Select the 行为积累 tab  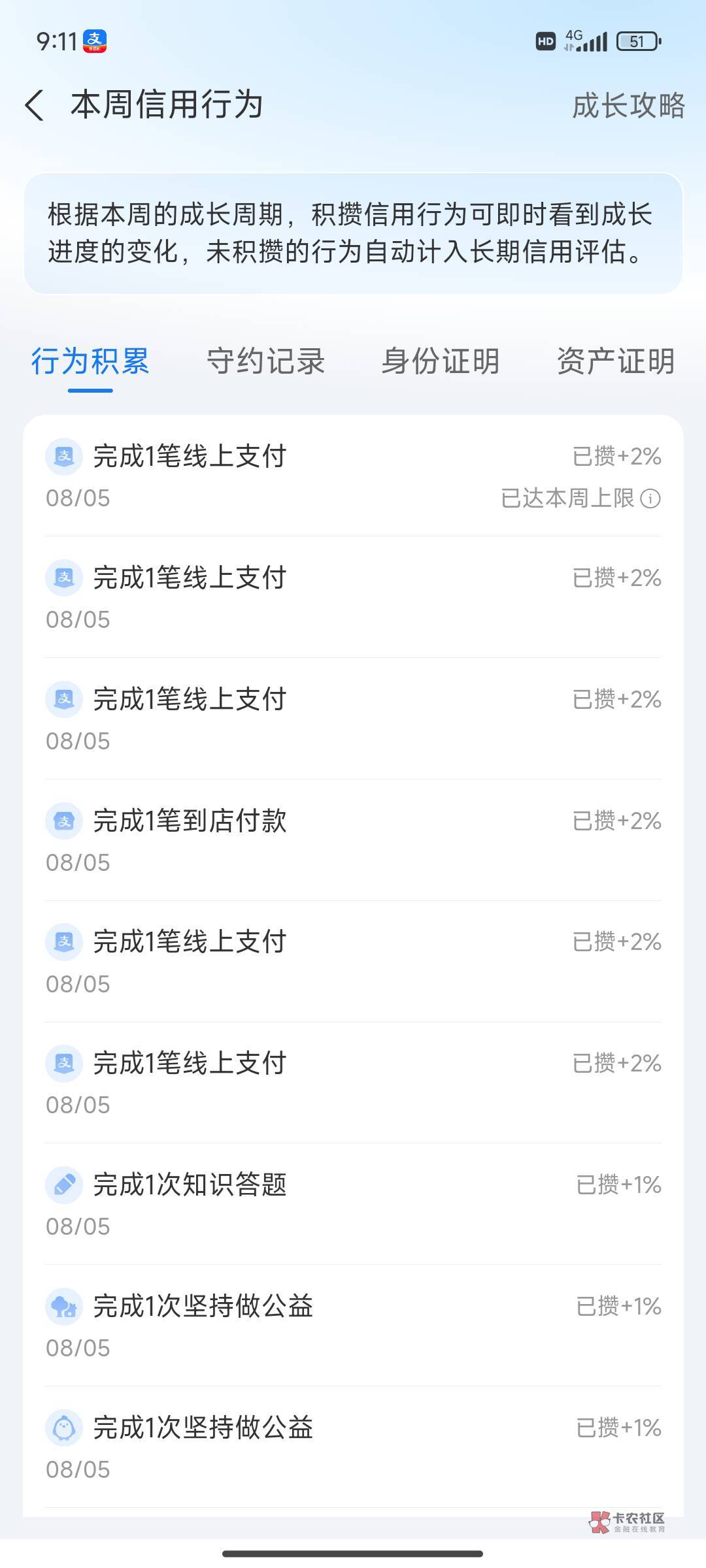90,361
